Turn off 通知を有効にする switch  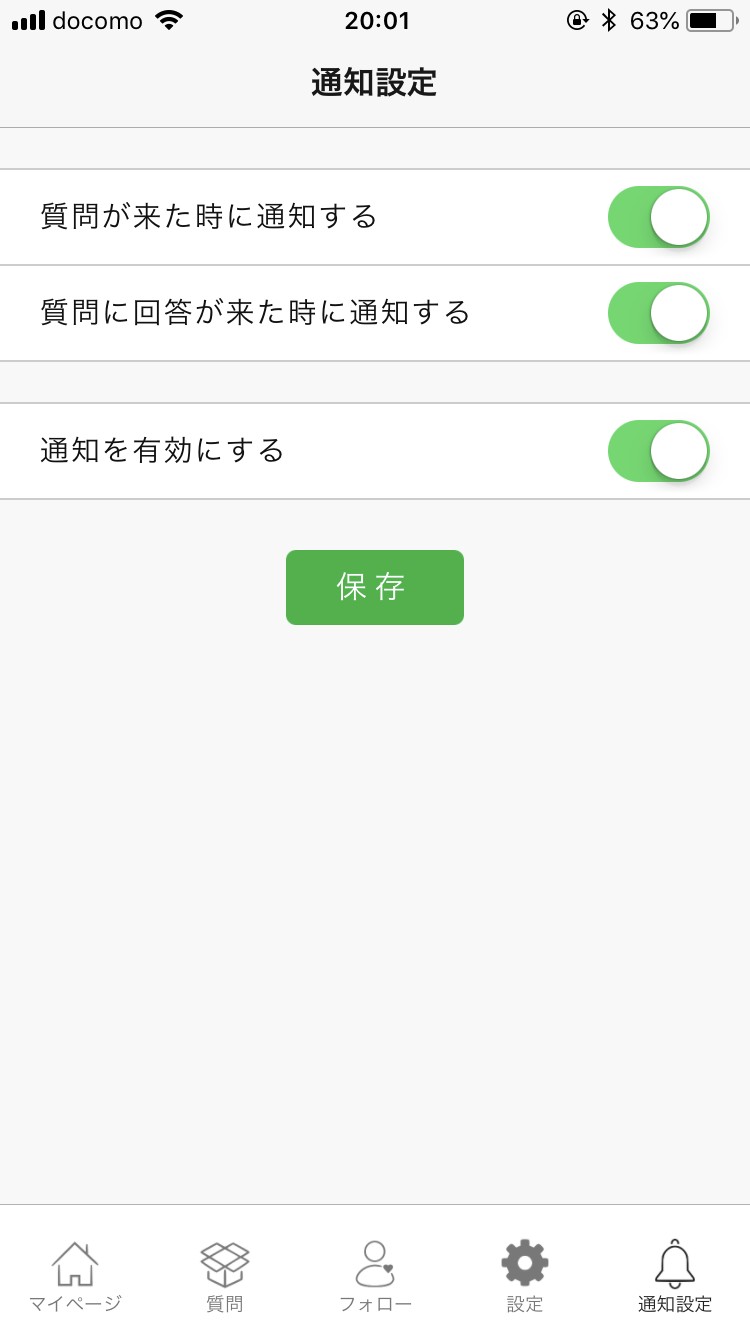pos(658,451)
